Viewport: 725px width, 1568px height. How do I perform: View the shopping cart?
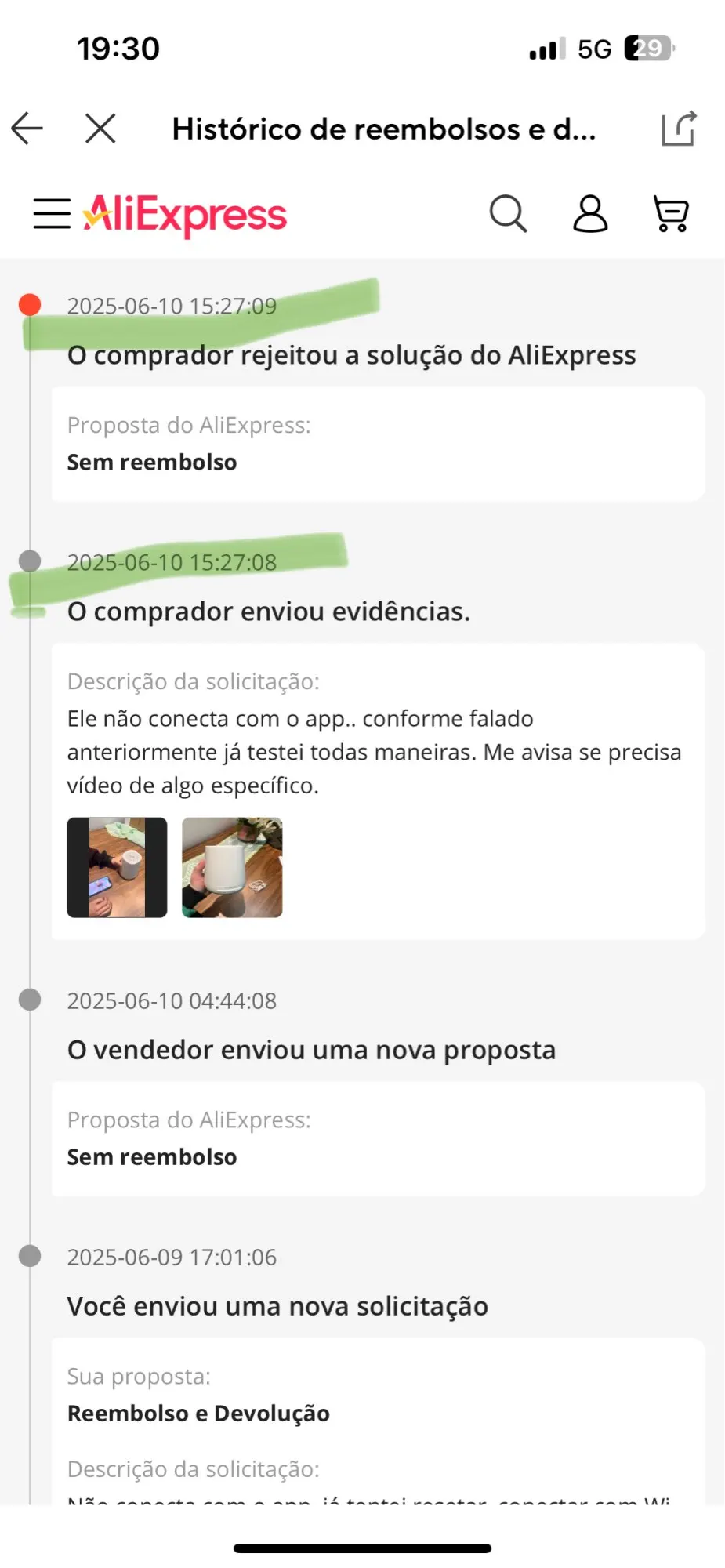pyautogui.click(x=671, y=214)
